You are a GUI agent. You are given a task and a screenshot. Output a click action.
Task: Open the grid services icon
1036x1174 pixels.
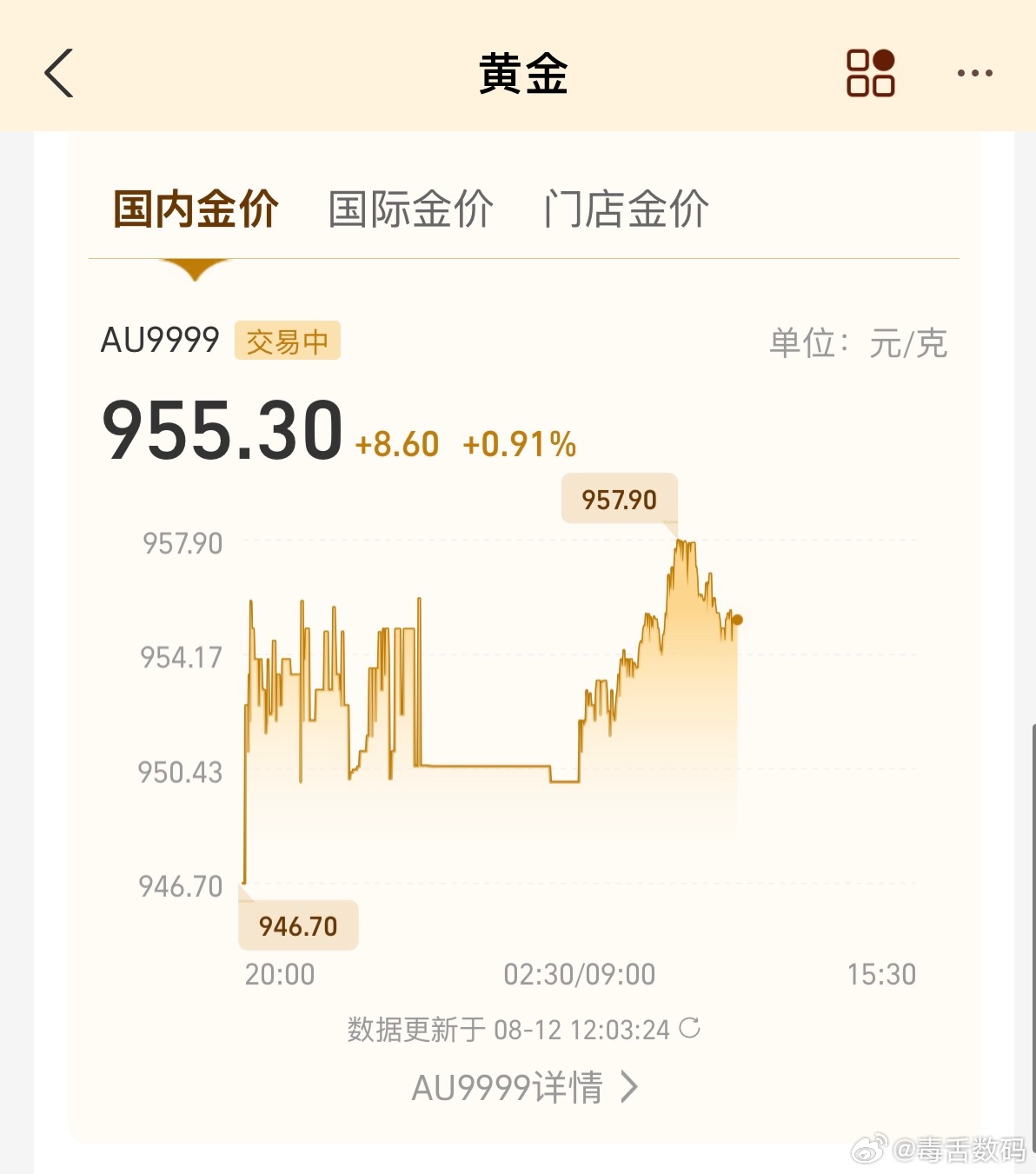[871, 73]
